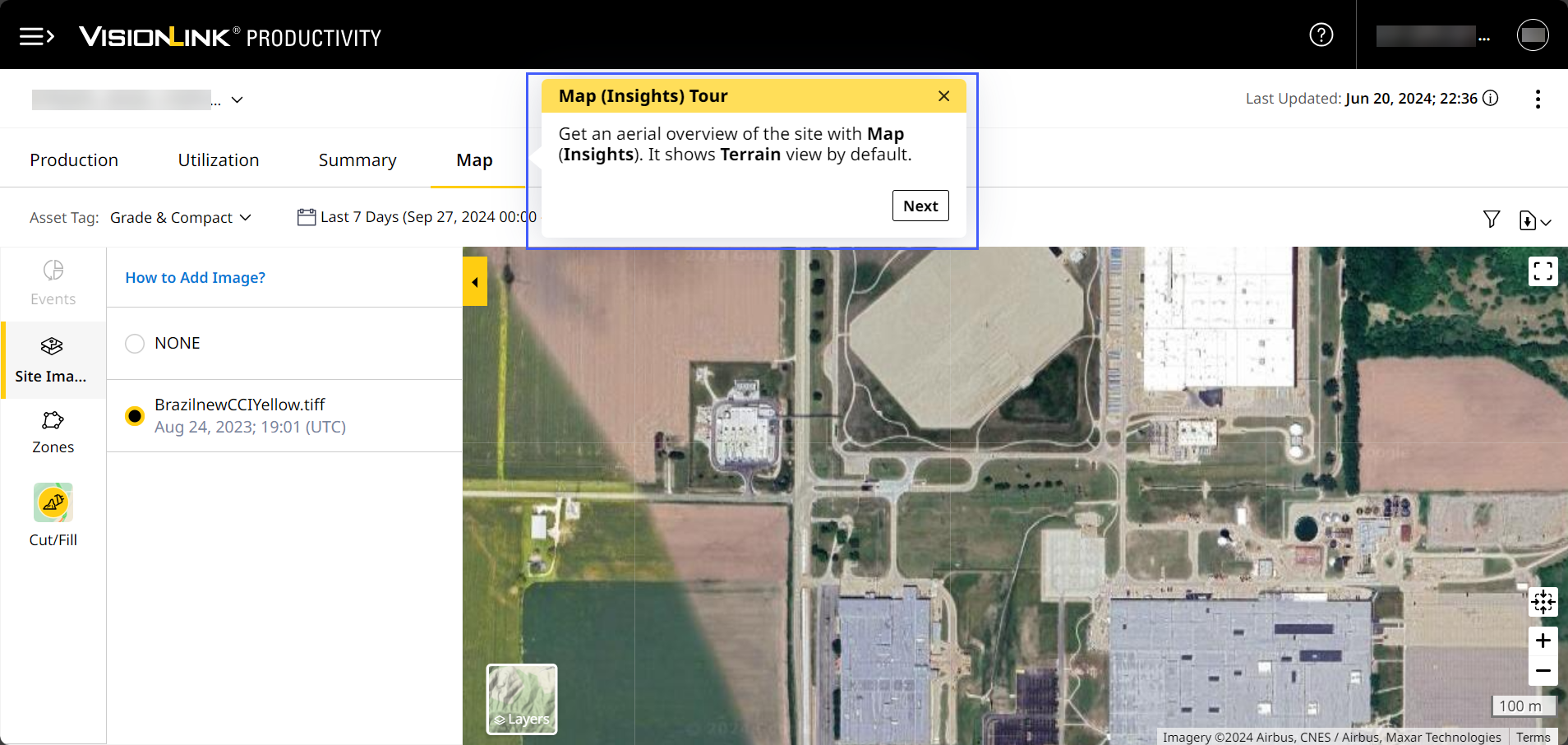1568x745 pixels.
Task: Open the Zones panel
Action: (x=53, y=432)
